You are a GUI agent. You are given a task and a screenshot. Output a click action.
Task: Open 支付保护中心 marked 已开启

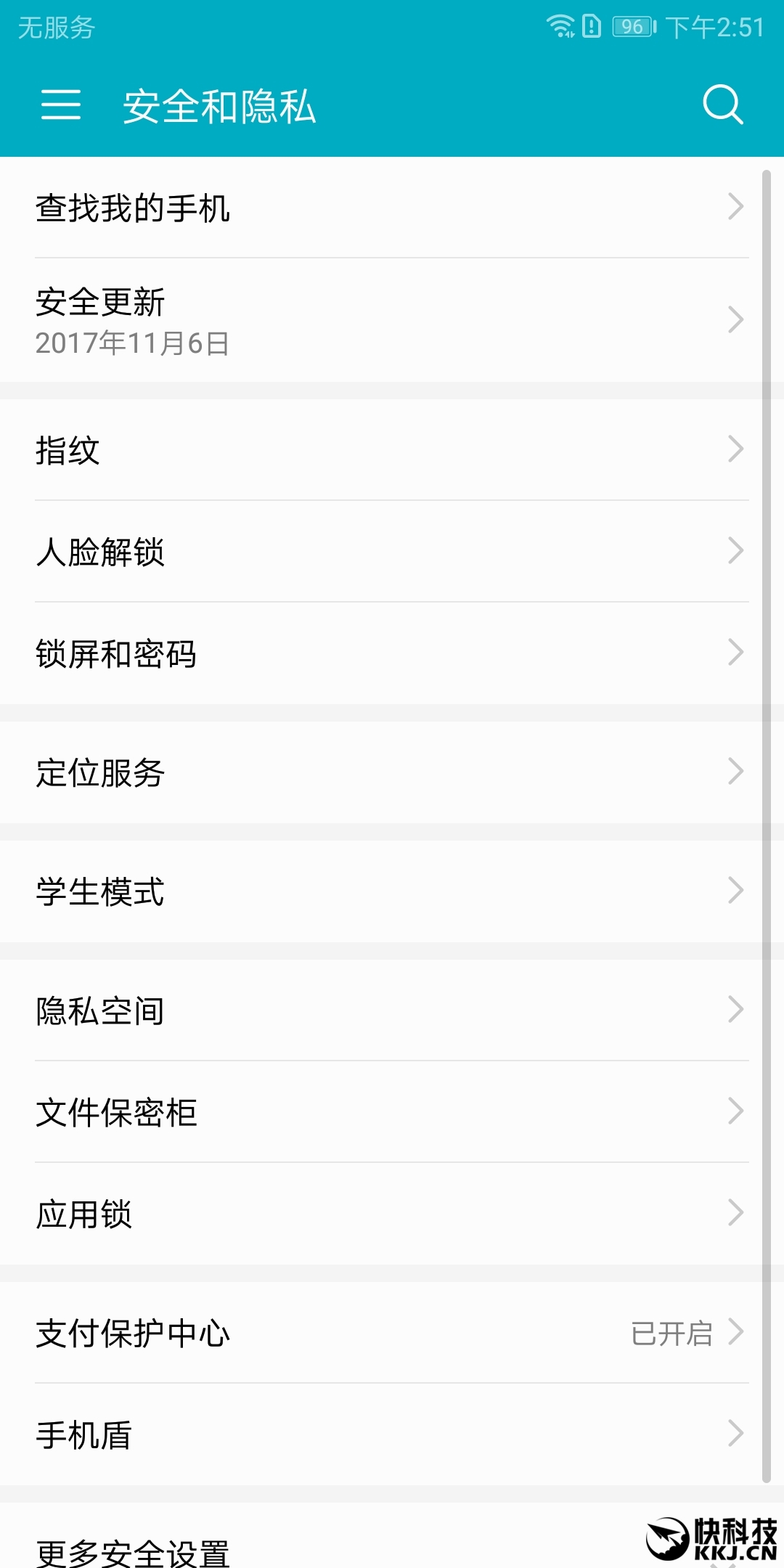(392, 1333)
